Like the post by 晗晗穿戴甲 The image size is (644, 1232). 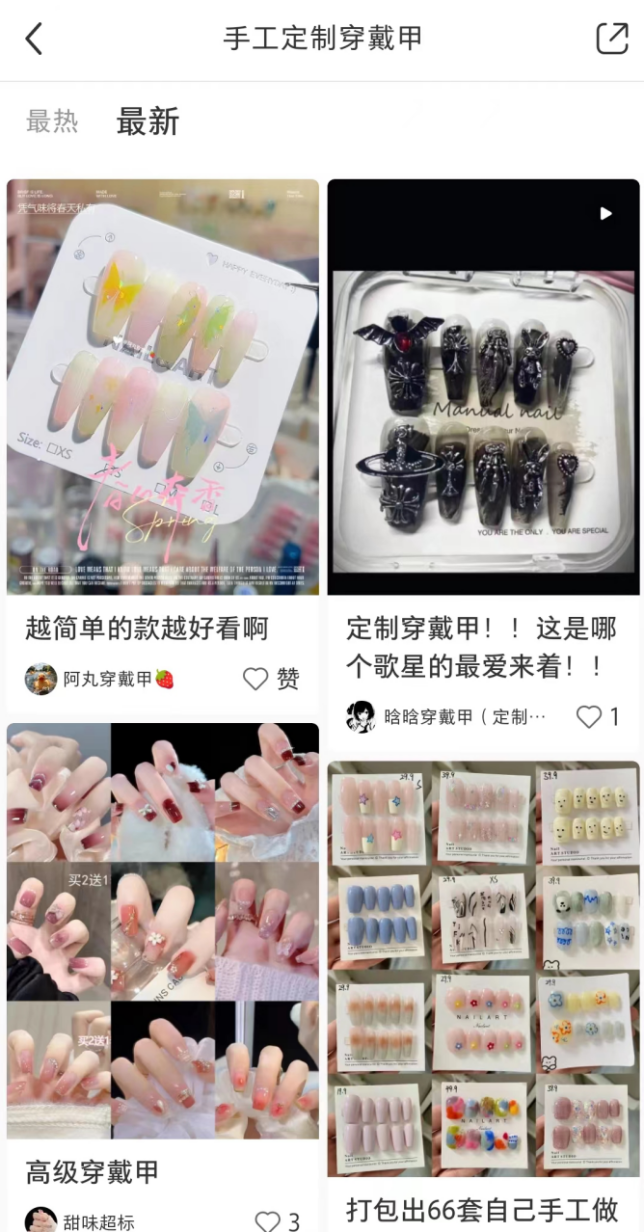tap(590, 716)
